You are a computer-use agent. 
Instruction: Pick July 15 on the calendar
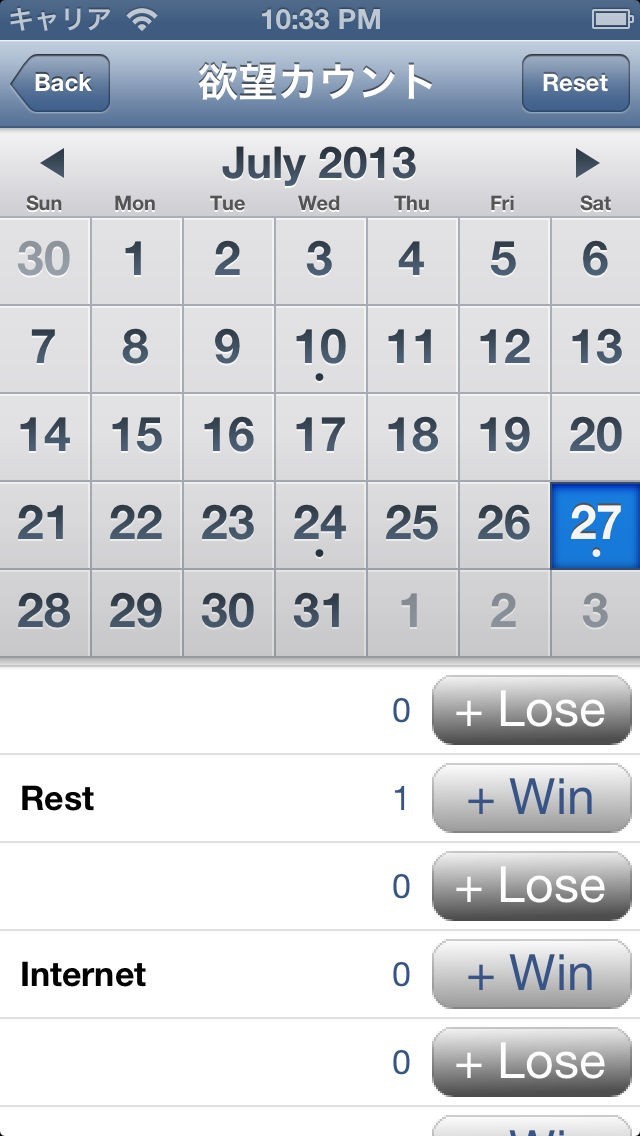(x=135, y=437)
